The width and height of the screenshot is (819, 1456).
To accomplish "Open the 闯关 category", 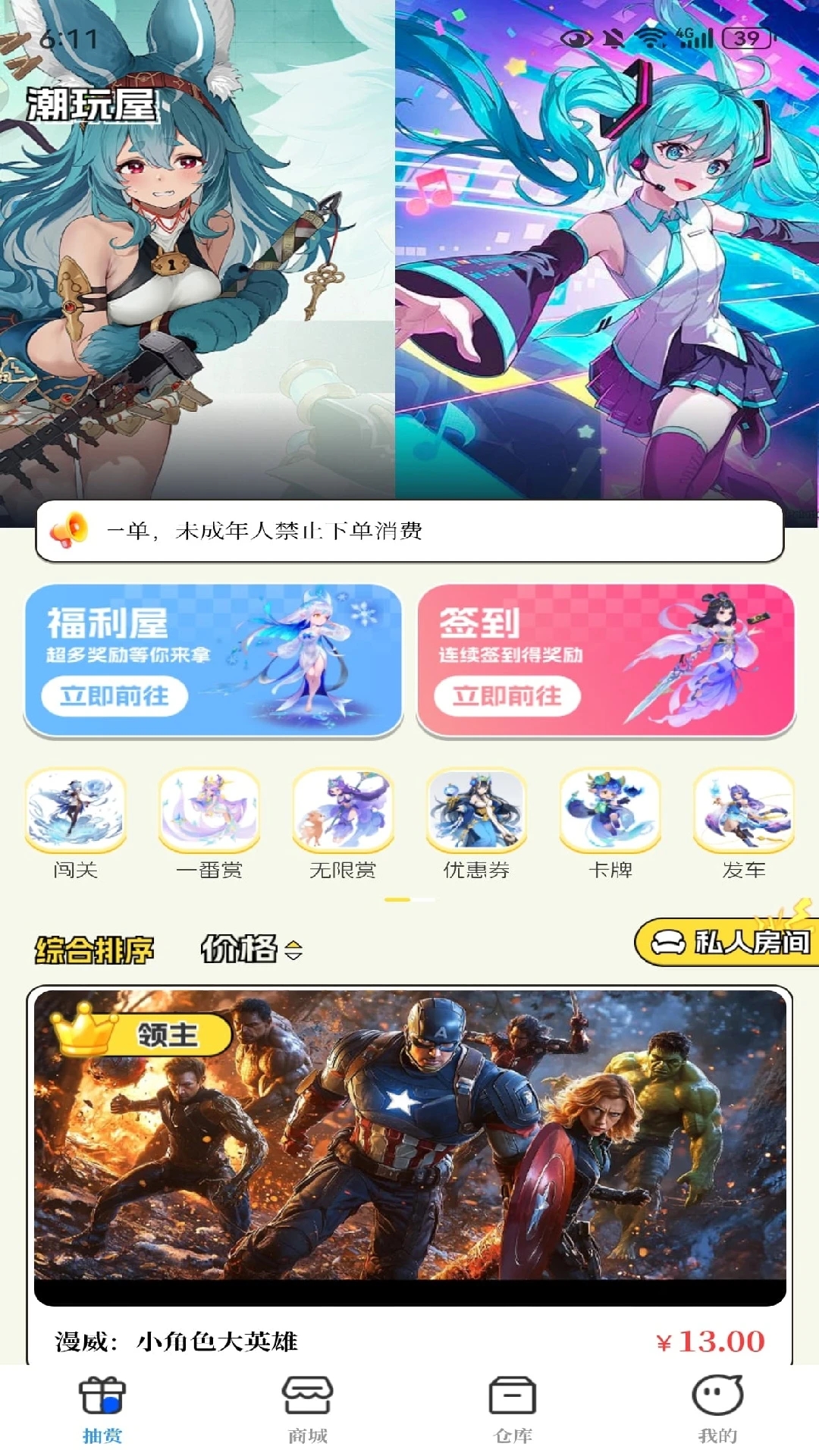I will point(76,824).
